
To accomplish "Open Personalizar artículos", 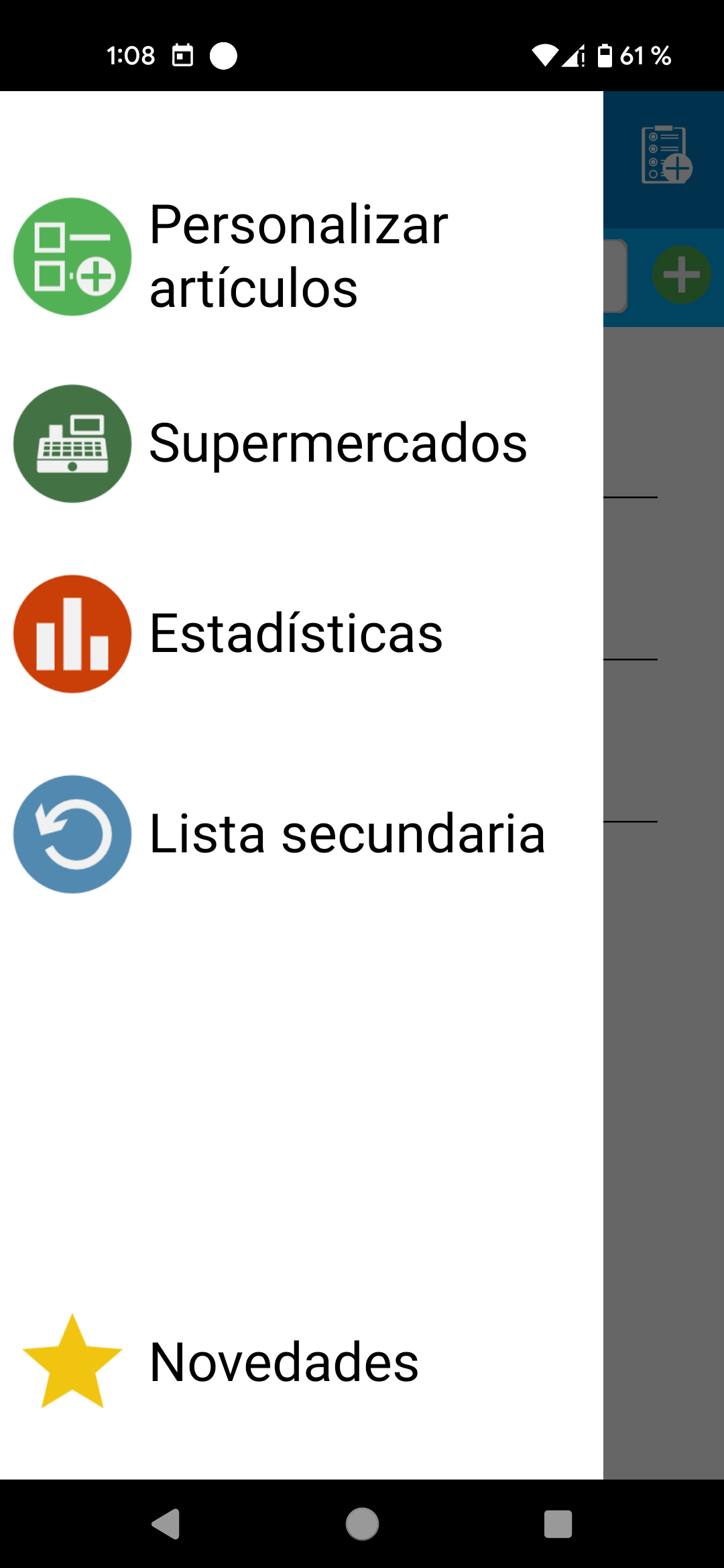I will [298, 257].
